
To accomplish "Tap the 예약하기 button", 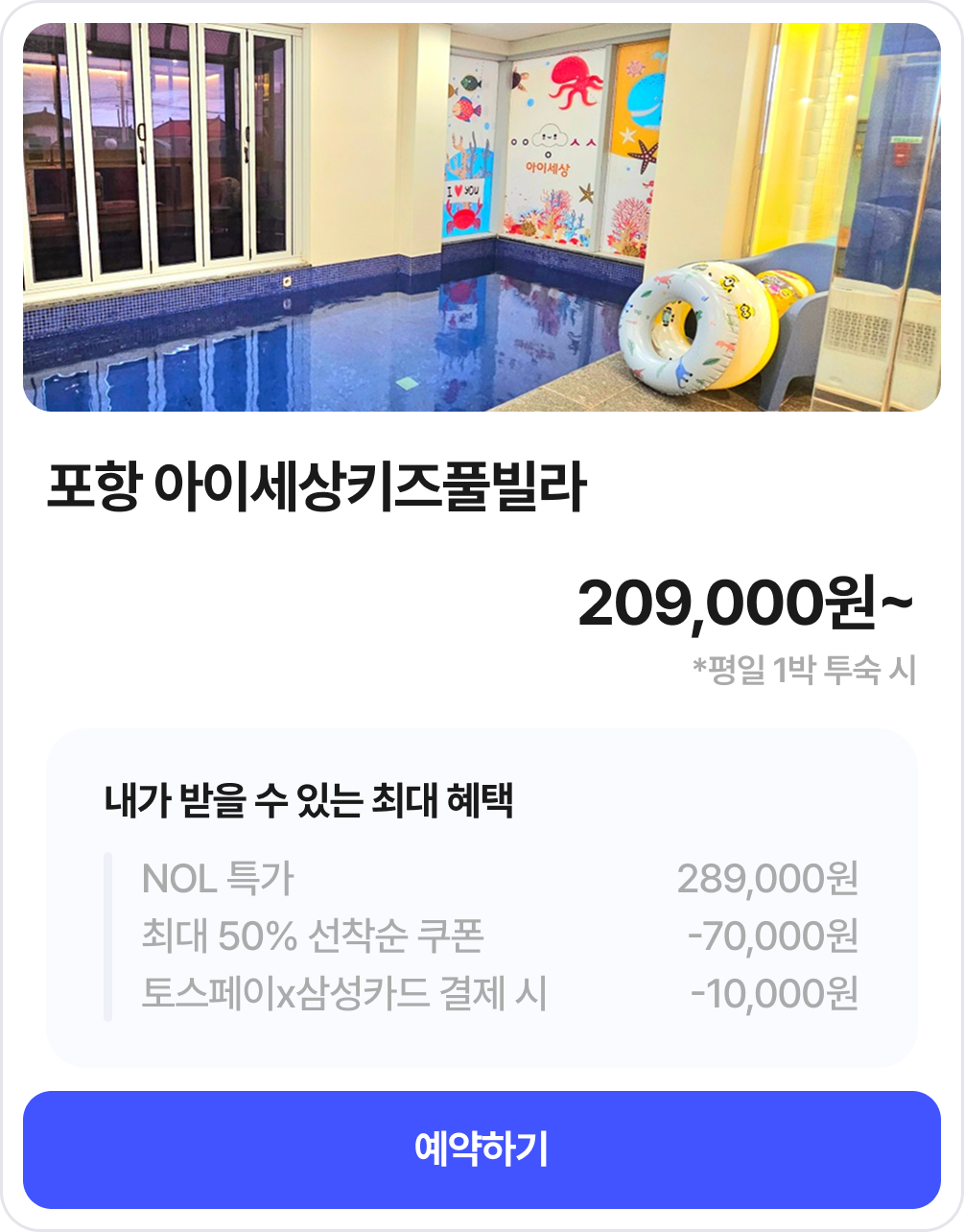I will (482, 1149).
